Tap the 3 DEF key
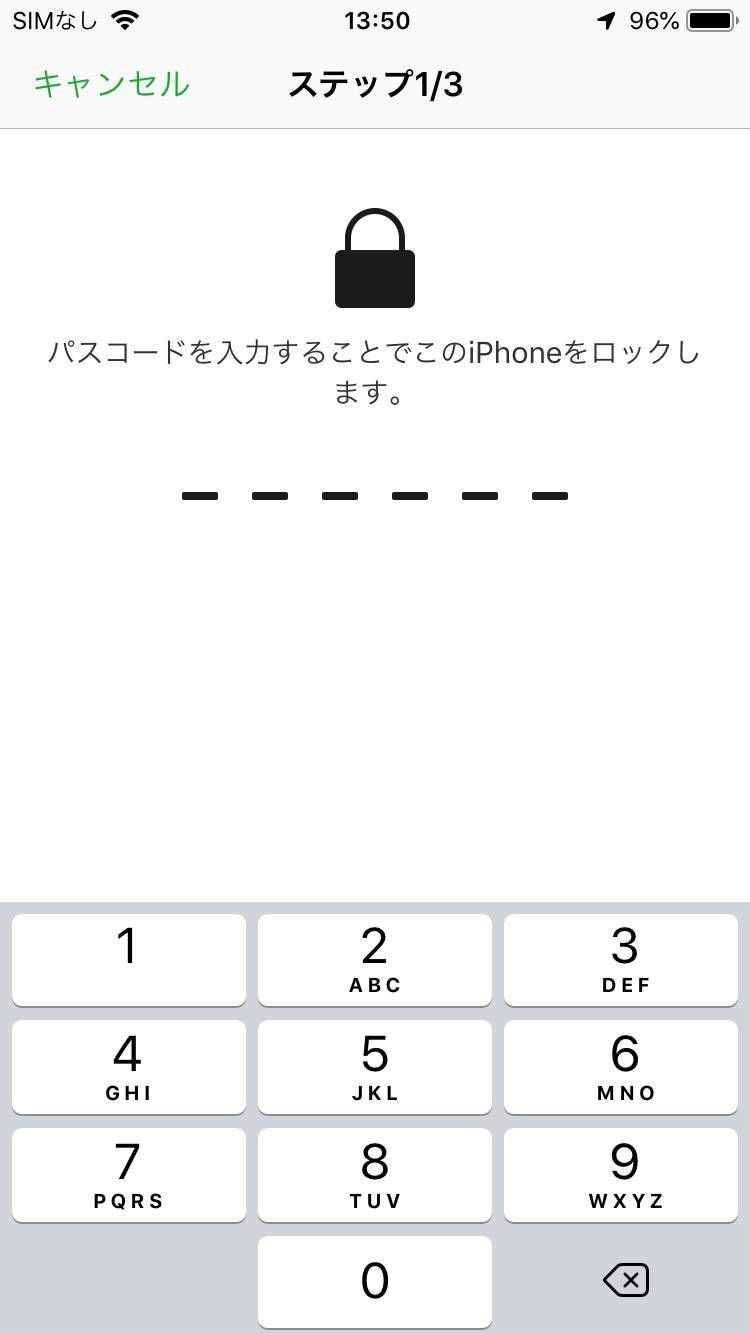This screenshot has height=1334, width=750. pos(621,959)
